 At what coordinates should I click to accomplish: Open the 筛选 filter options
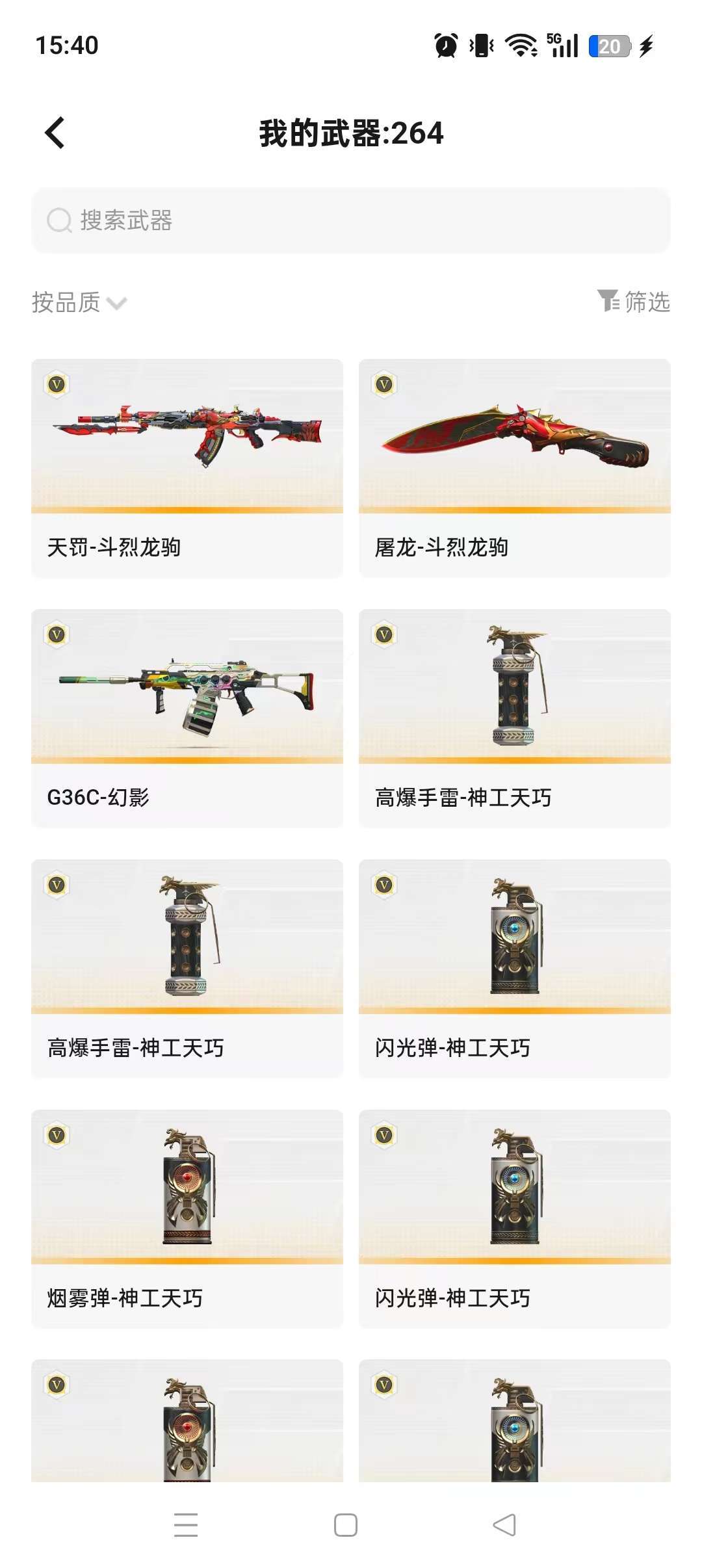click(x=634, y=302)
